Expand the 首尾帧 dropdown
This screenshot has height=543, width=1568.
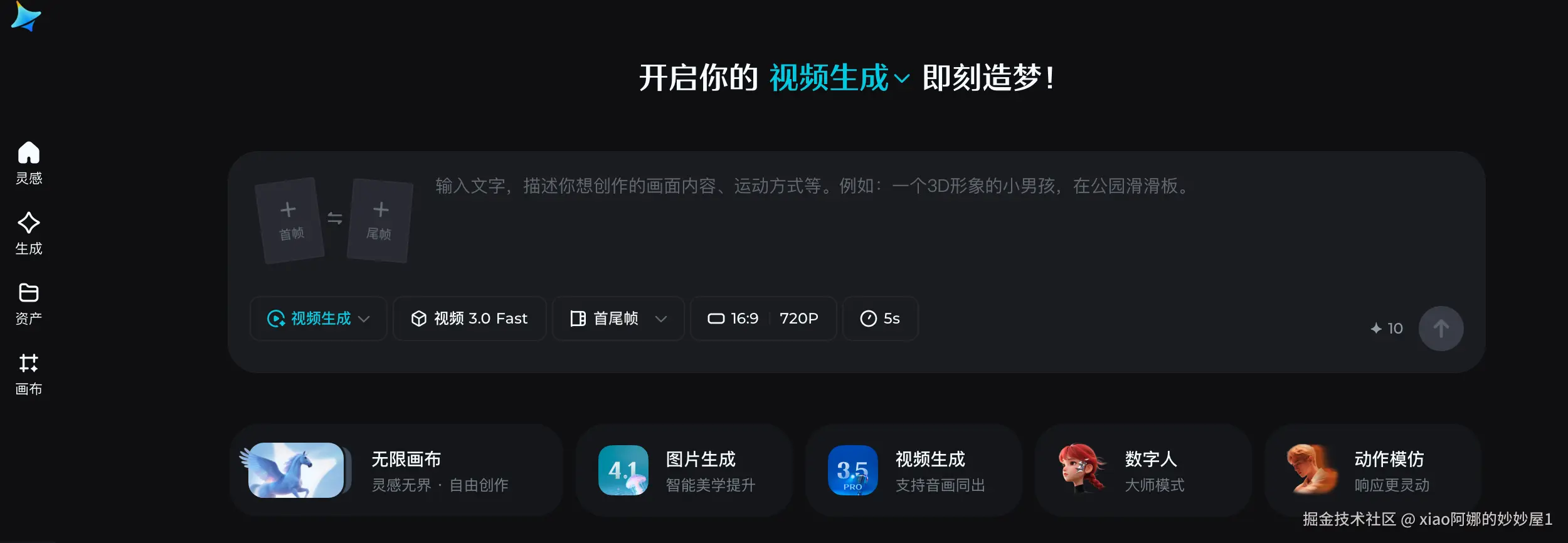pos(618,319)
